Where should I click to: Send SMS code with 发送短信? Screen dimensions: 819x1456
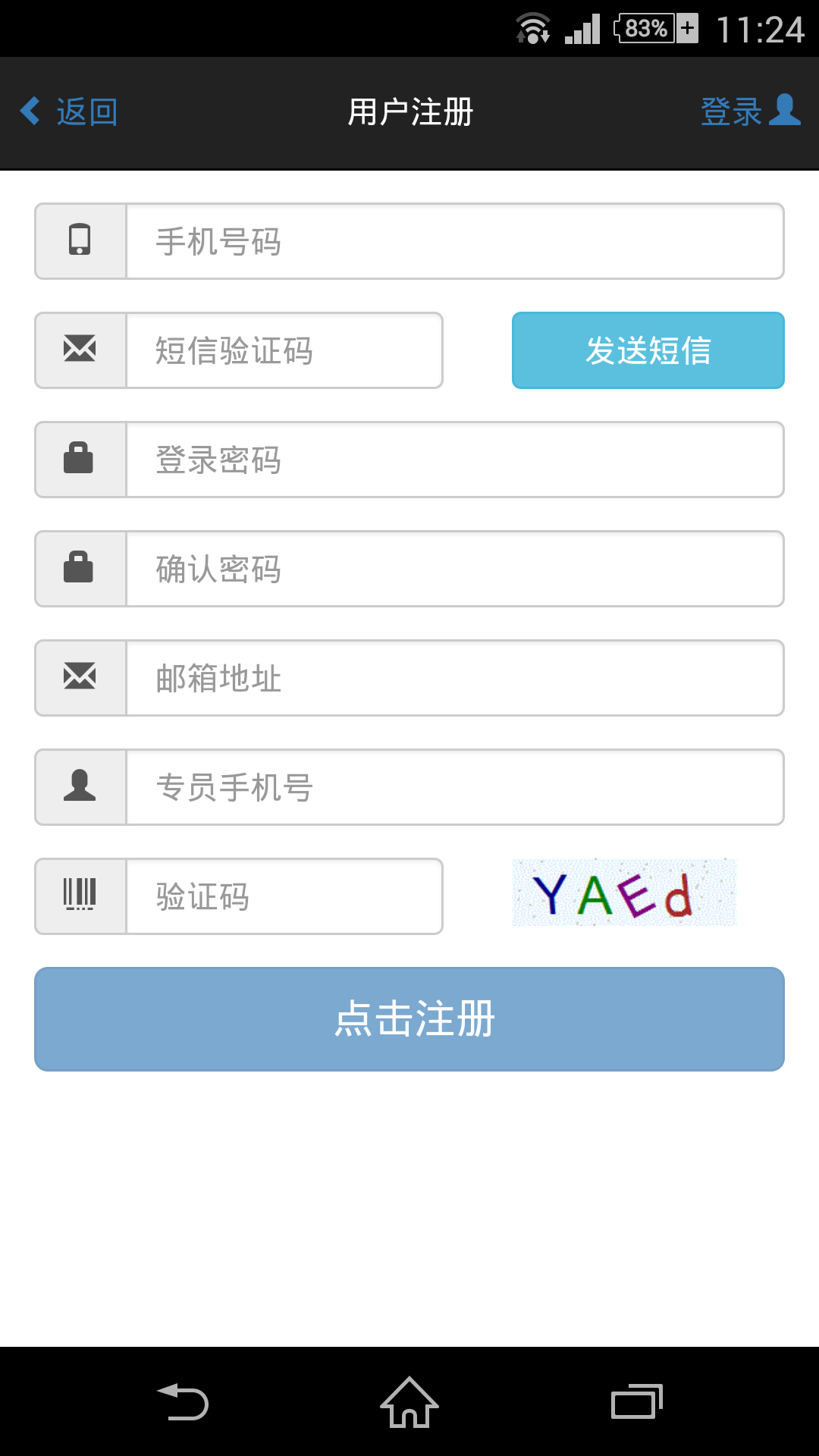point(648,351)
